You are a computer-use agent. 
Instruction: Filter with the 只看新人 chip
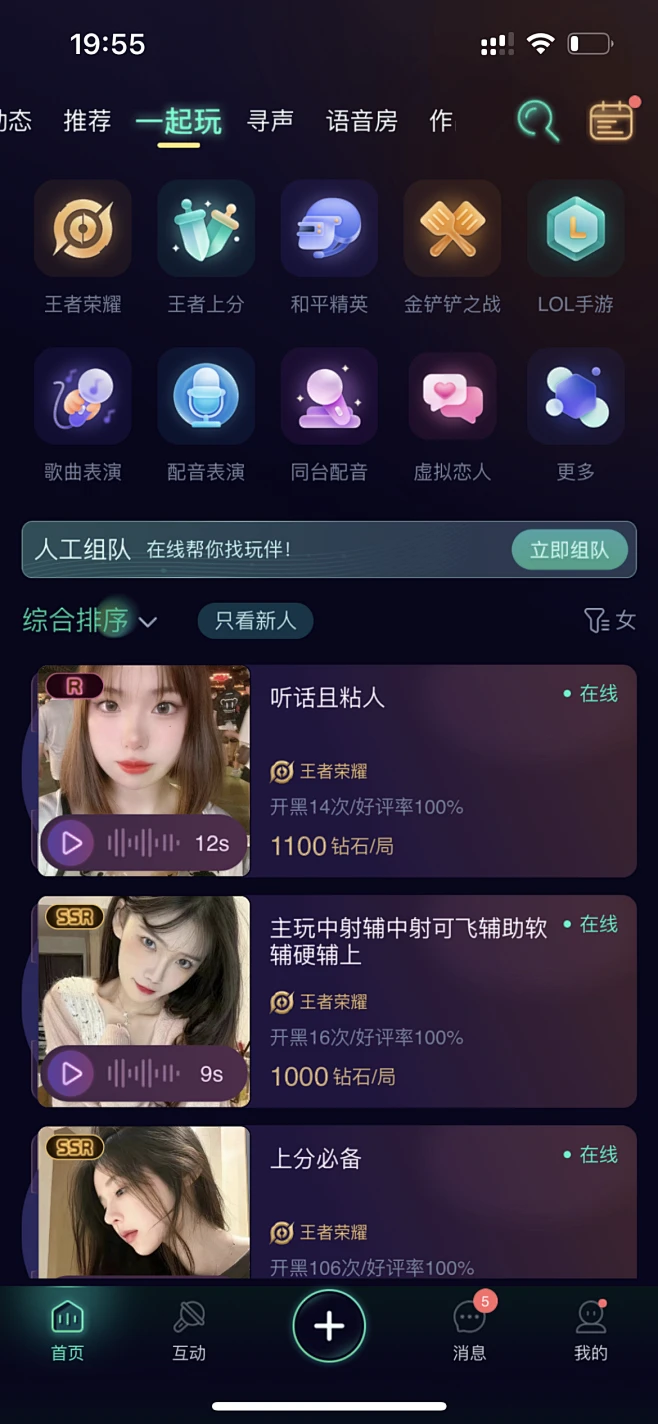click(x=255, y=621)
